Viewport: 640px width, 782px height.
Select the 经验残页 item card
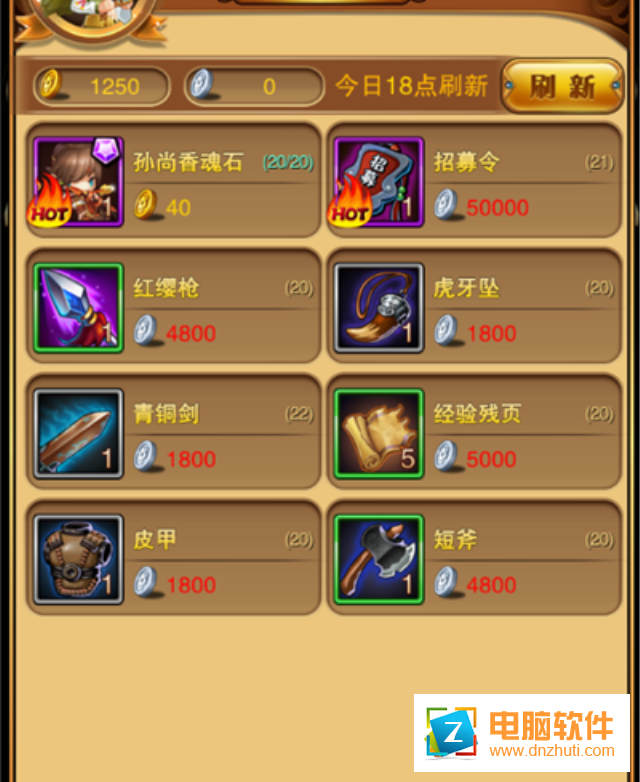click(x=474, y=434)
